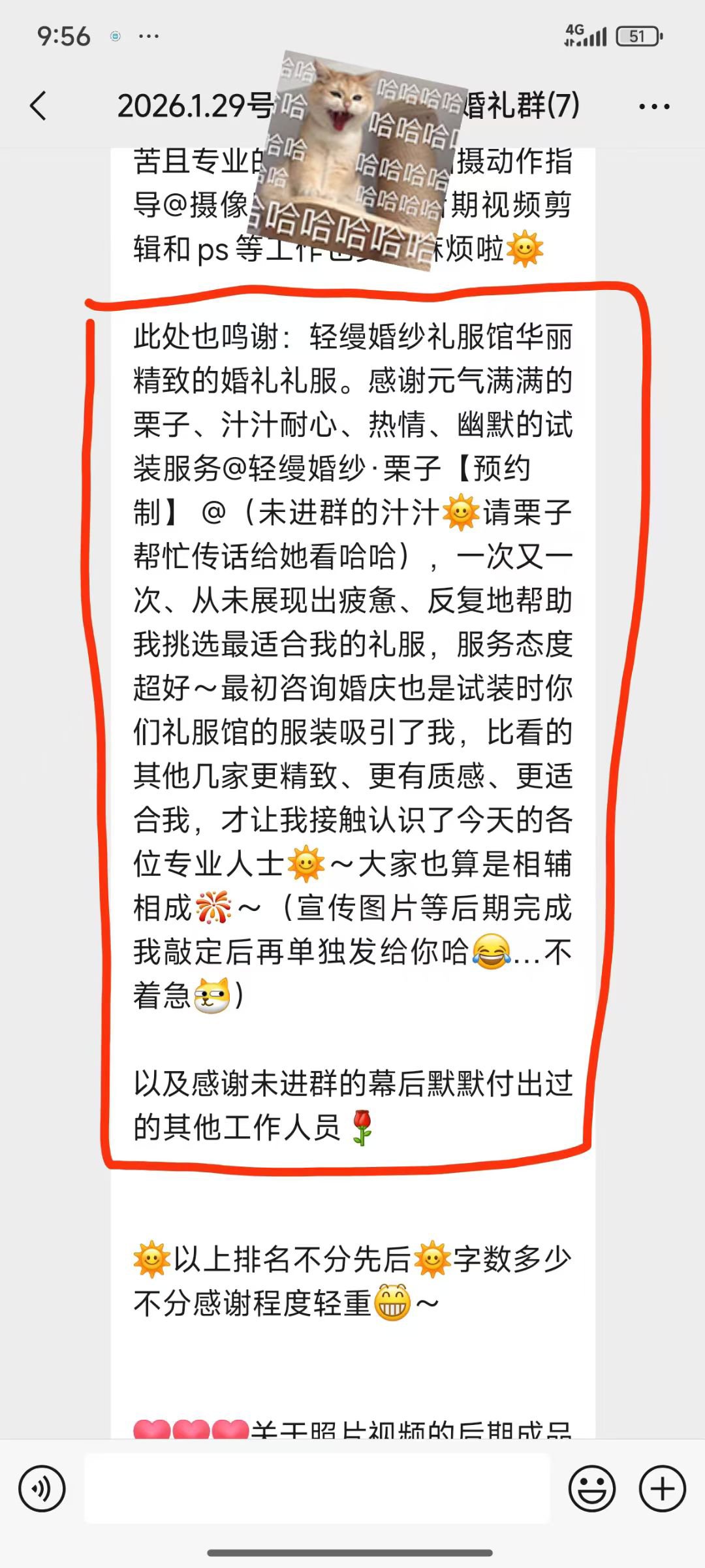Switch to voice message input
The image size is (705, 1568).
pos(42,1489)
